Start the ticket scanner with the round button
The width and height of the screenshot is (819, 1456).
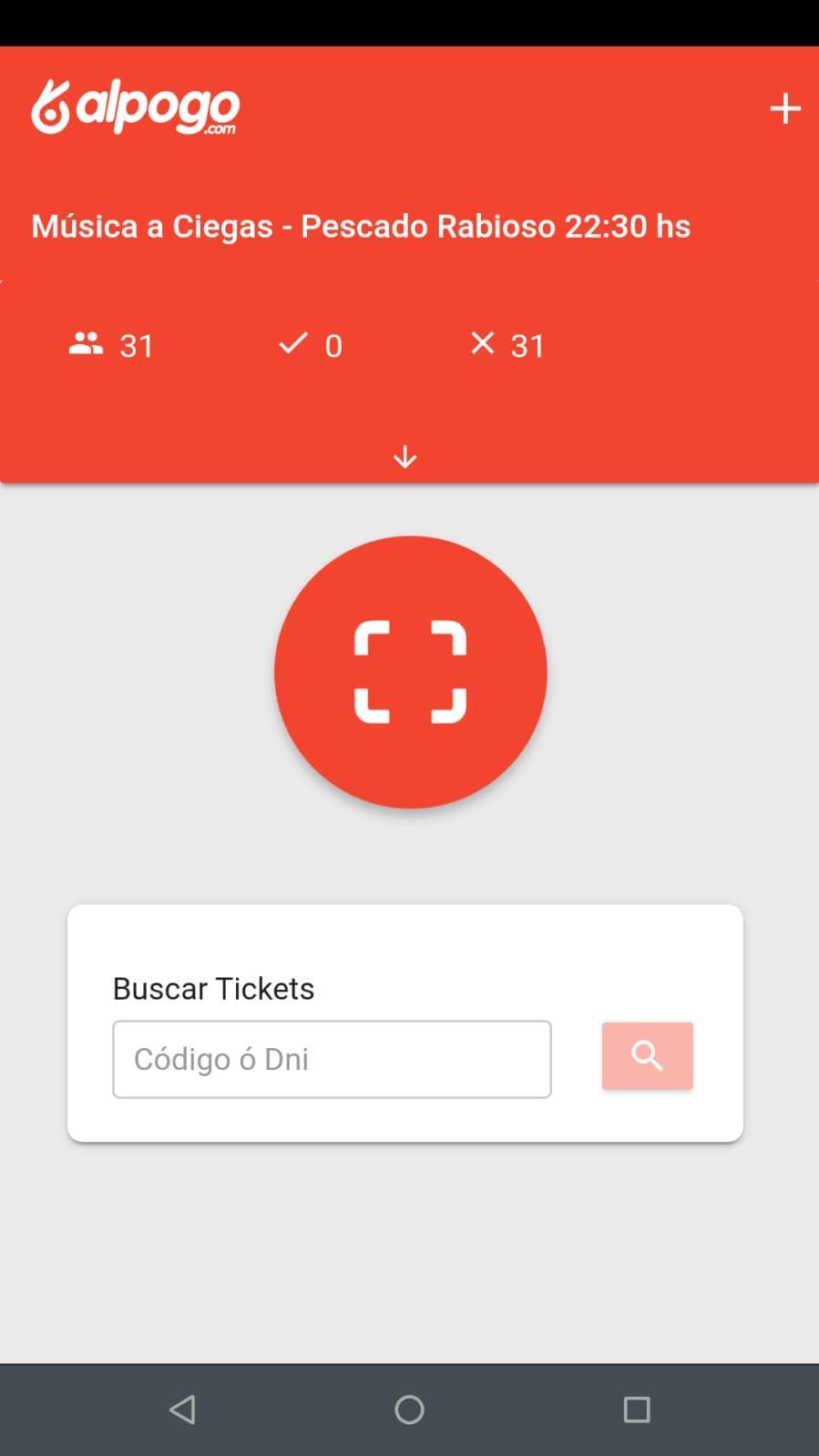tap(410, 672)
